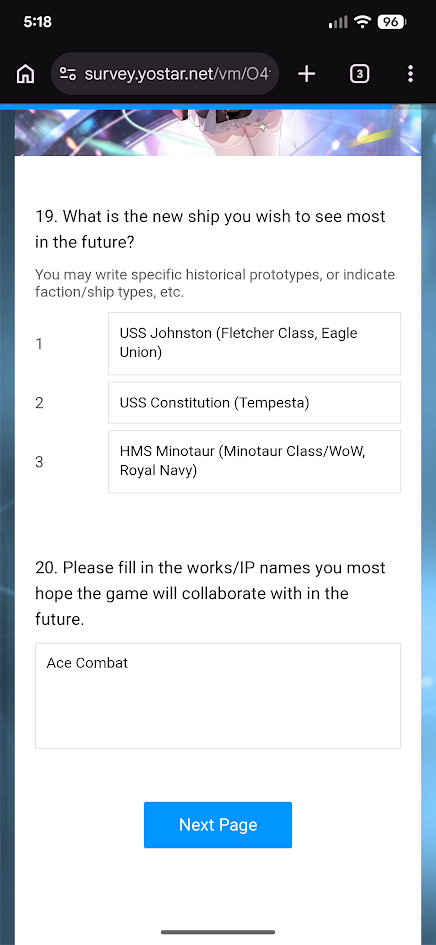Edit the second field with USS Constitution

tap(254, 403)
